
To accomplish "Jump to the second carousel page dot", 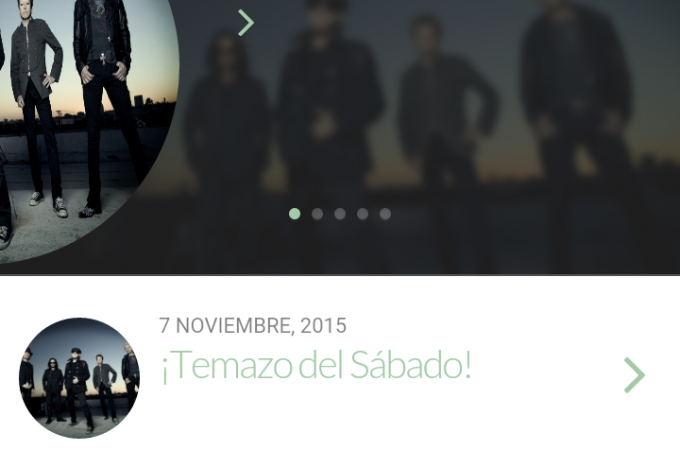I will [x=317, y=214].
